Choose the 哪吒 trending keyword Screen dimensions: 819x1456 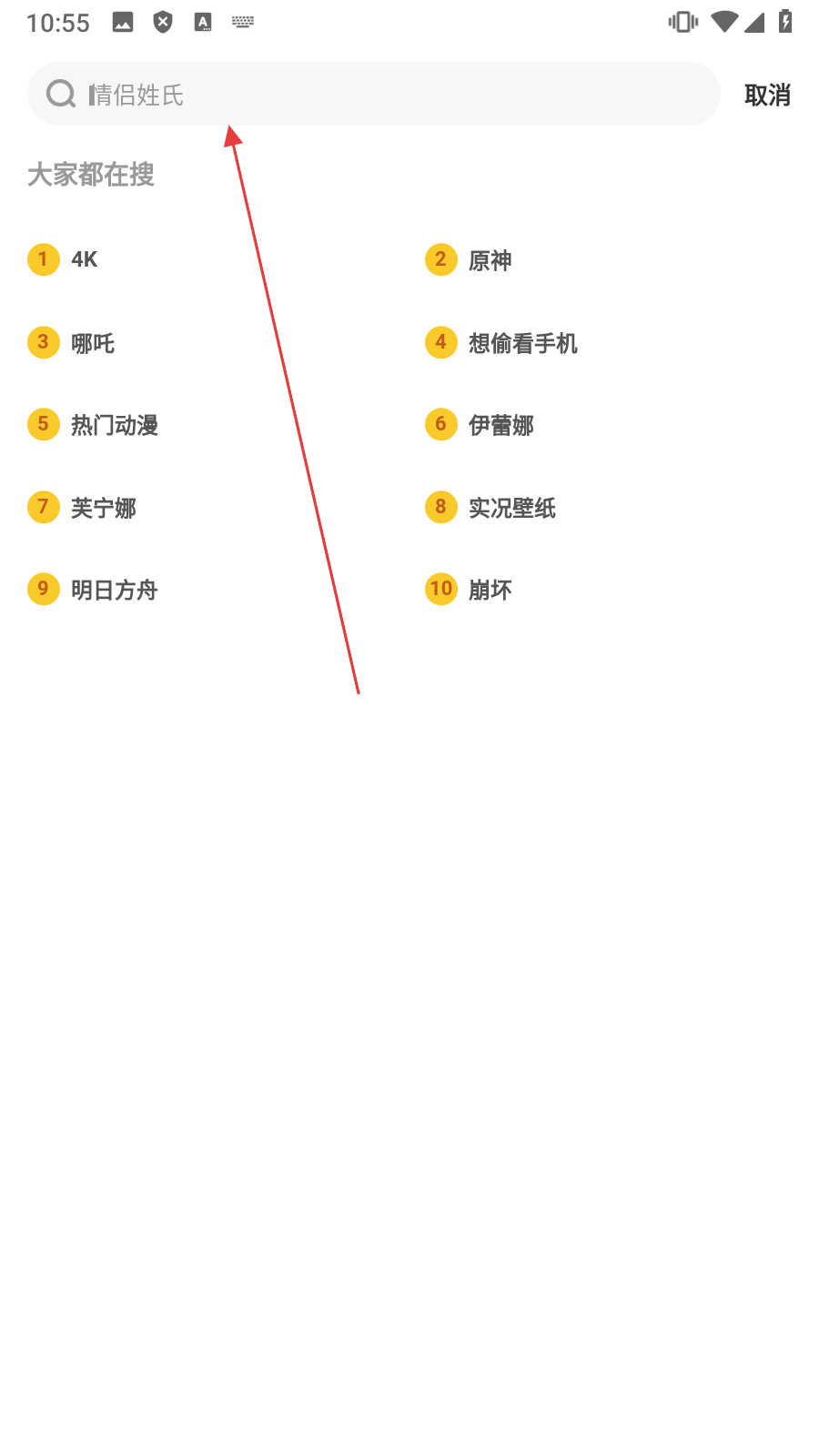pos(93,343)
